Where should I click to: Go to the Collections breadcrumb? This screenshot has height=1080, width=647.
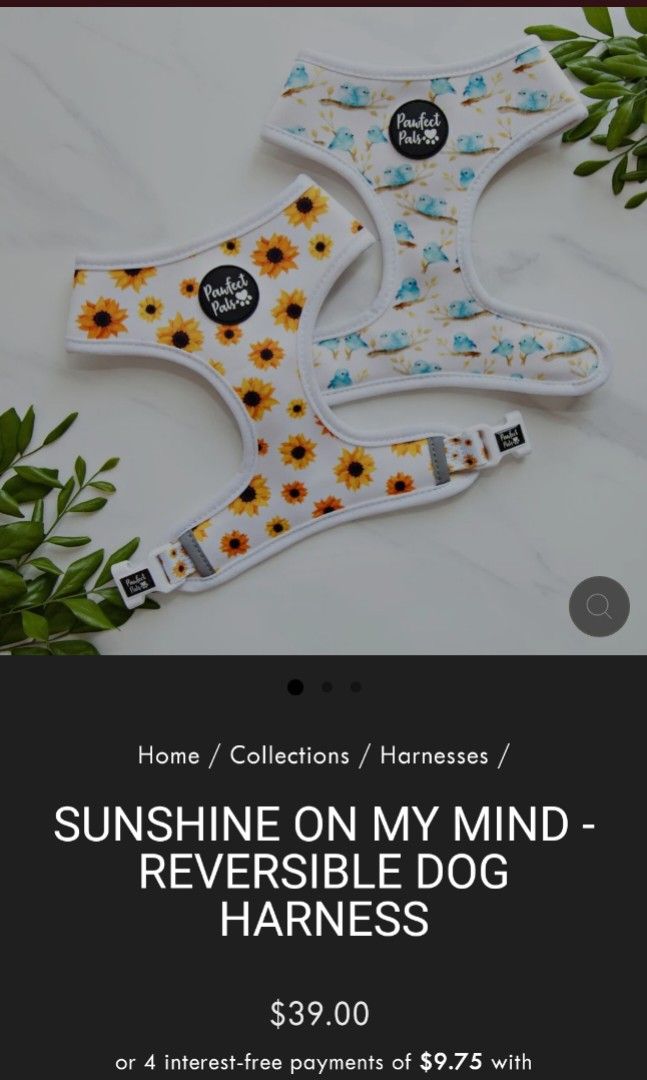(x=290, y=755)
